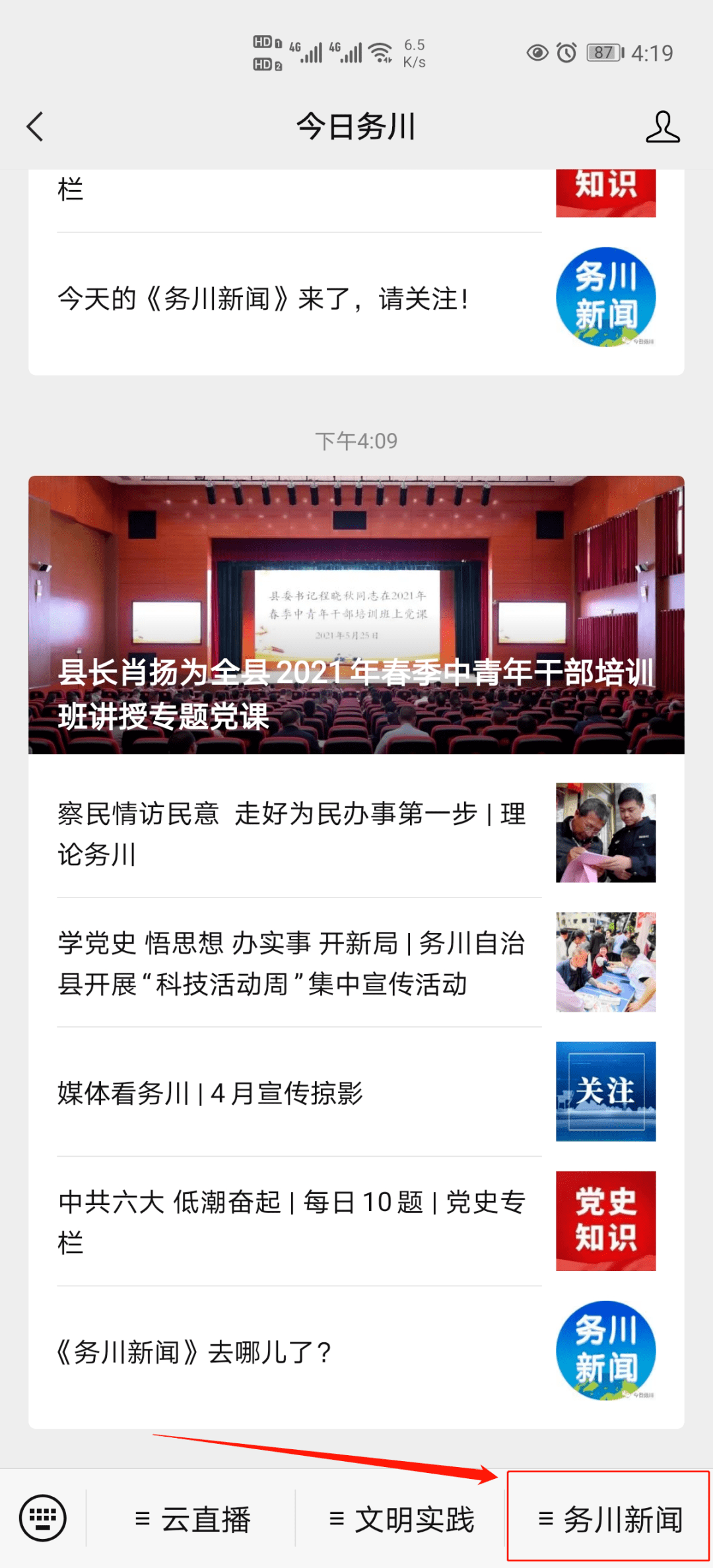Open the 务川新闻 bottom menu
The image size is (713, 1568).
[609, 1519]
